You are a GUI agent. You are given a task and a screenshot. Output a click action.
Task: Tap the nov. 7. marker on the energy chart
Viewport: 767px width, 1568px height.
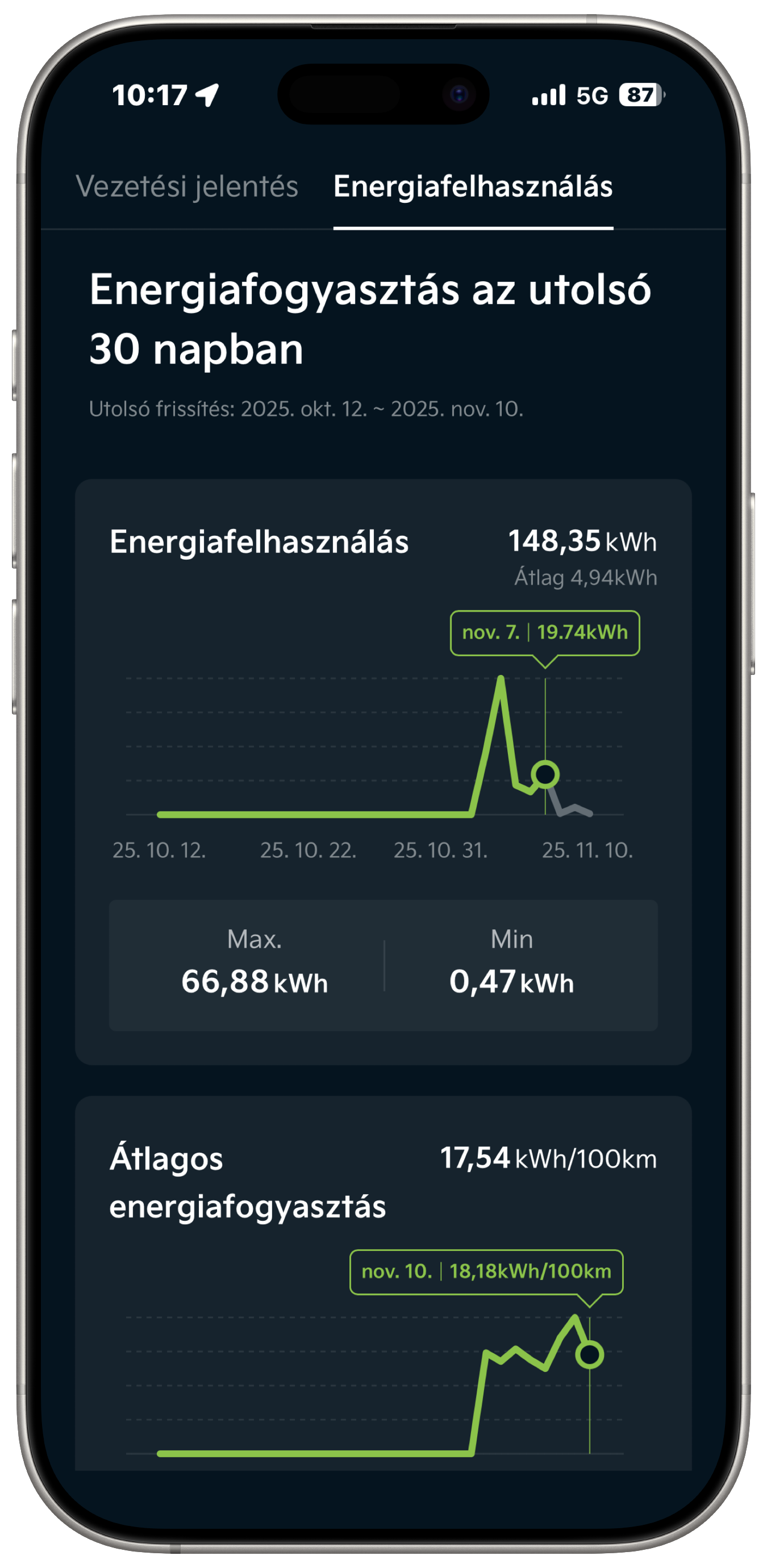(x=545, y=774)
